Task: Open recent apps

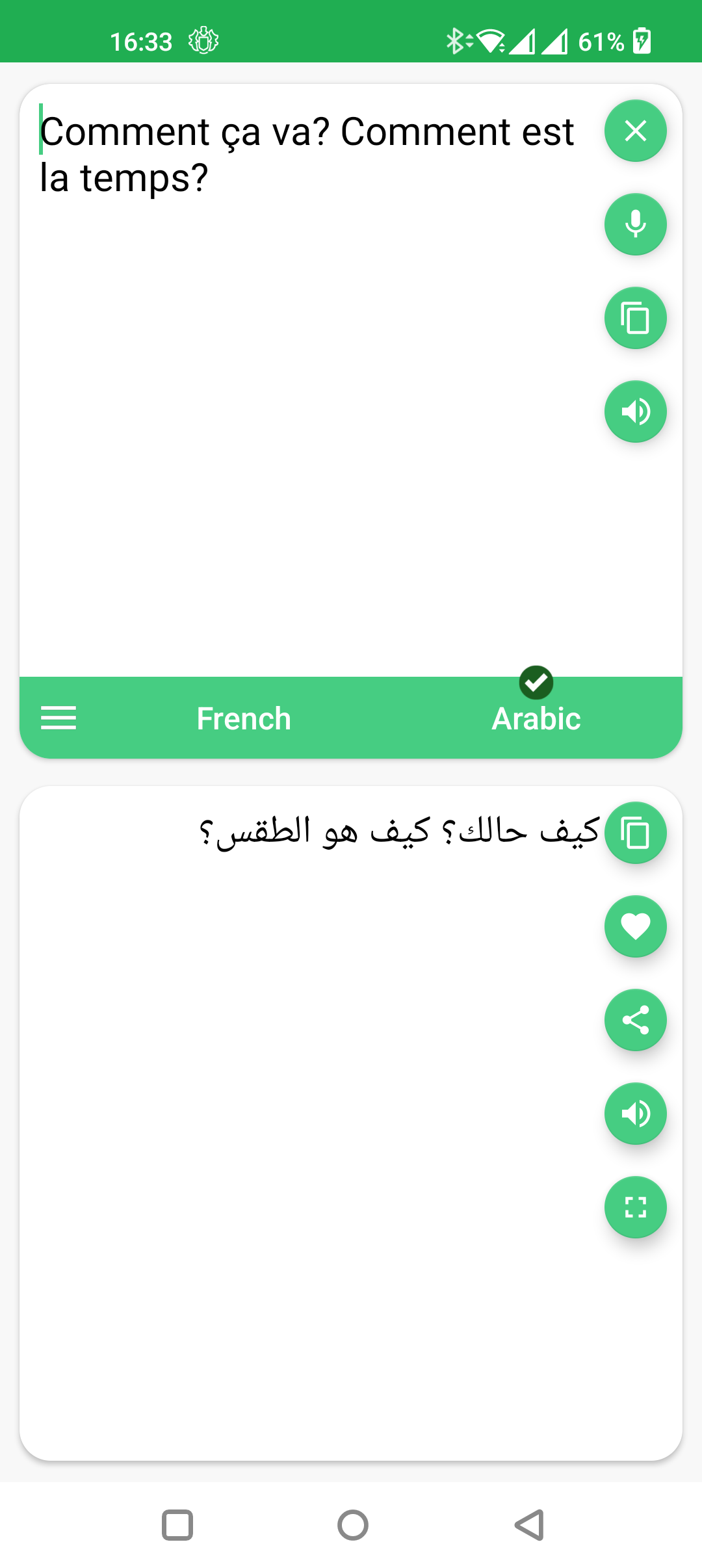Action: 177,1524
